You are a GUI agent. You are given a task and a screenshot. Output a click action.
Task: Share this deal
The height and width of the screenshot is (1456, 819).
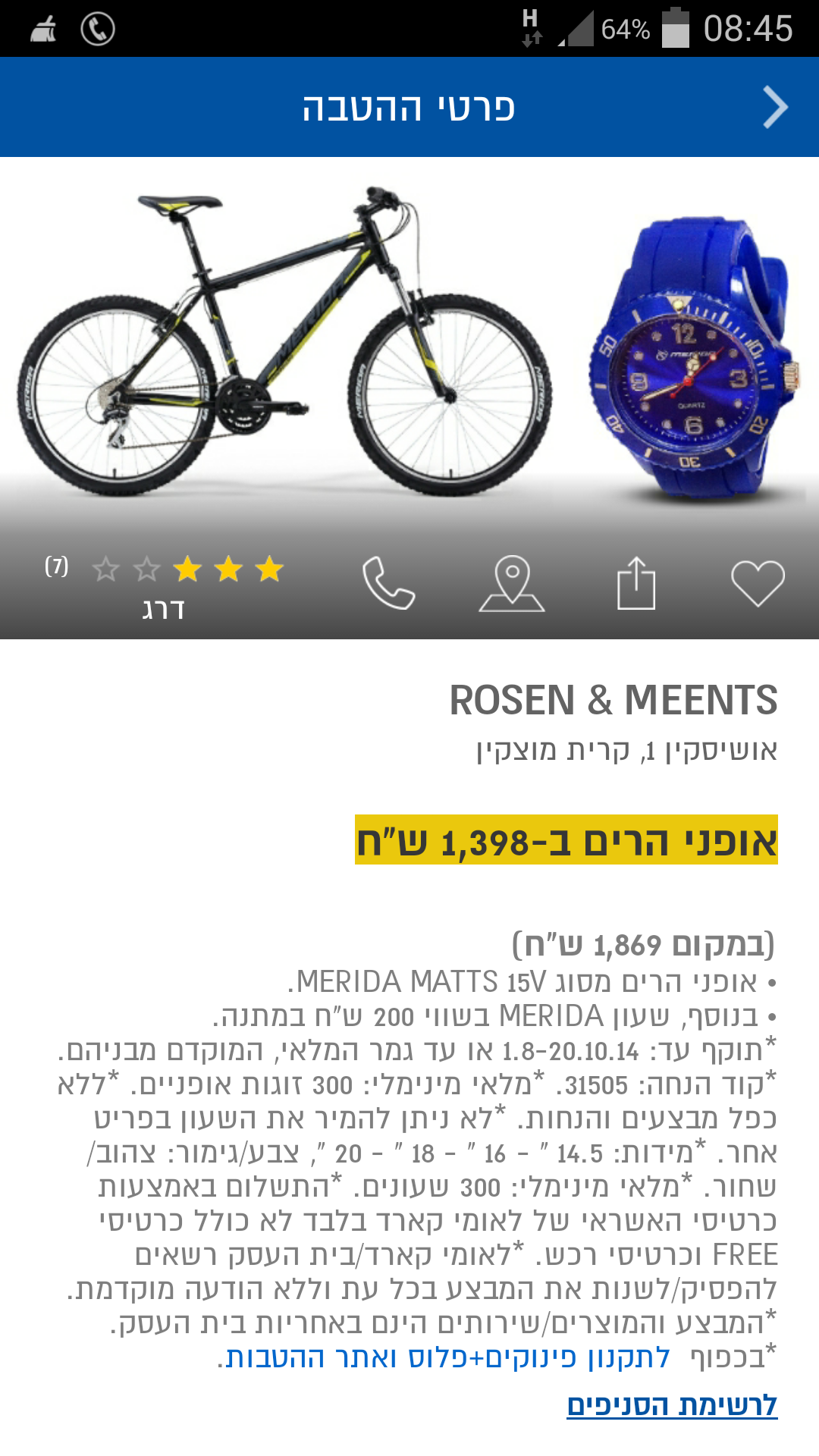[x=635, y=583]
